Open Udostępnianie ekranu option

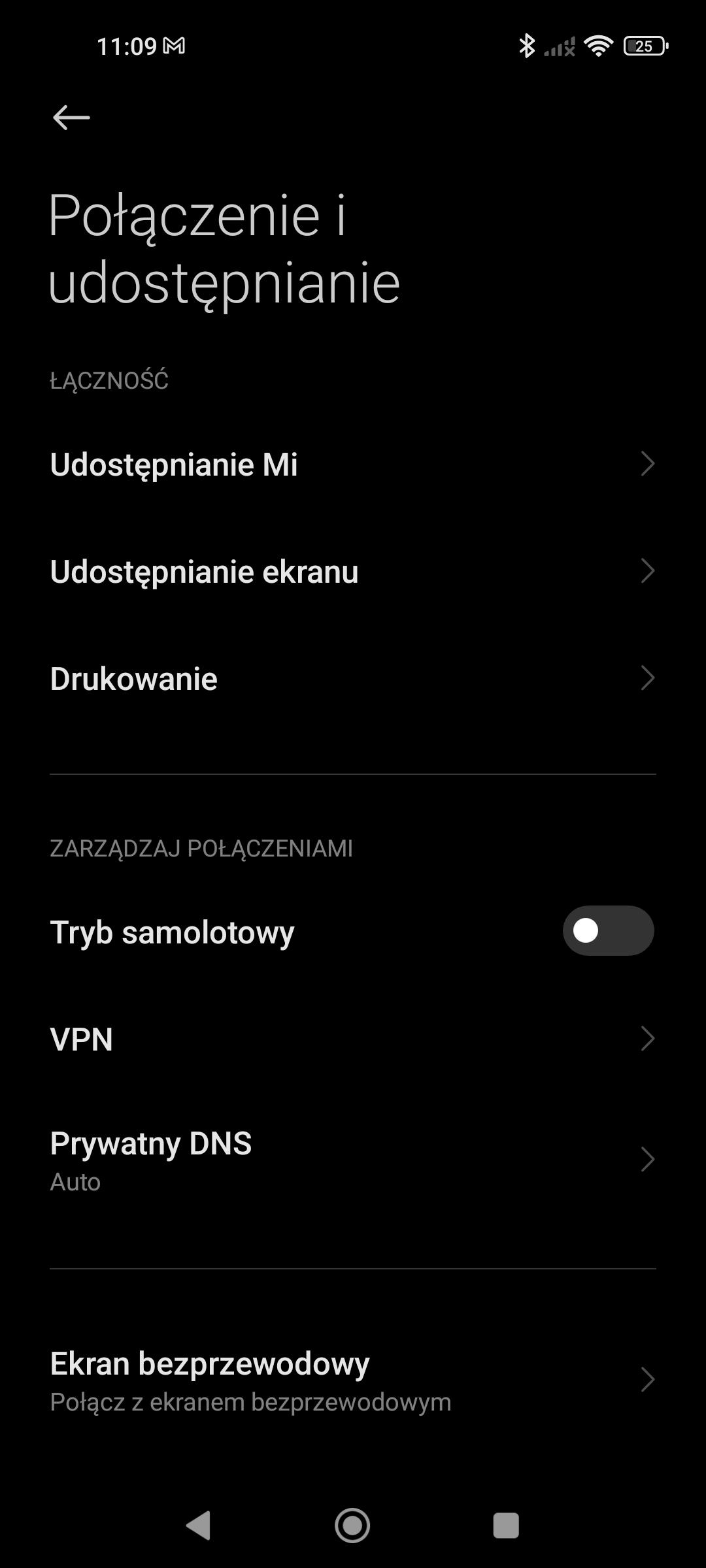[353, 572]
